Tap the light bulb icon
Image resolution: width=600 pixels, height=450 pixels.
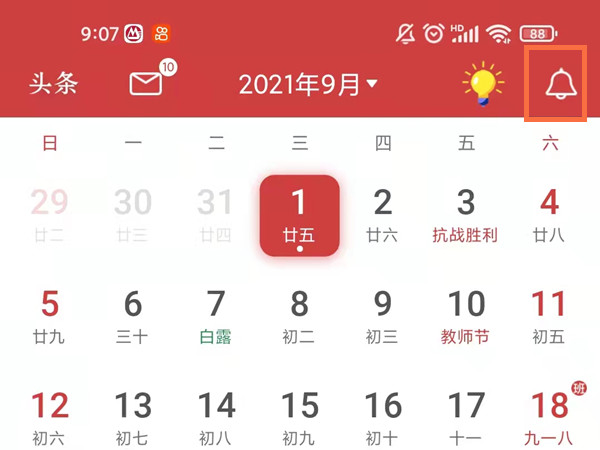[x=483, y=84]
